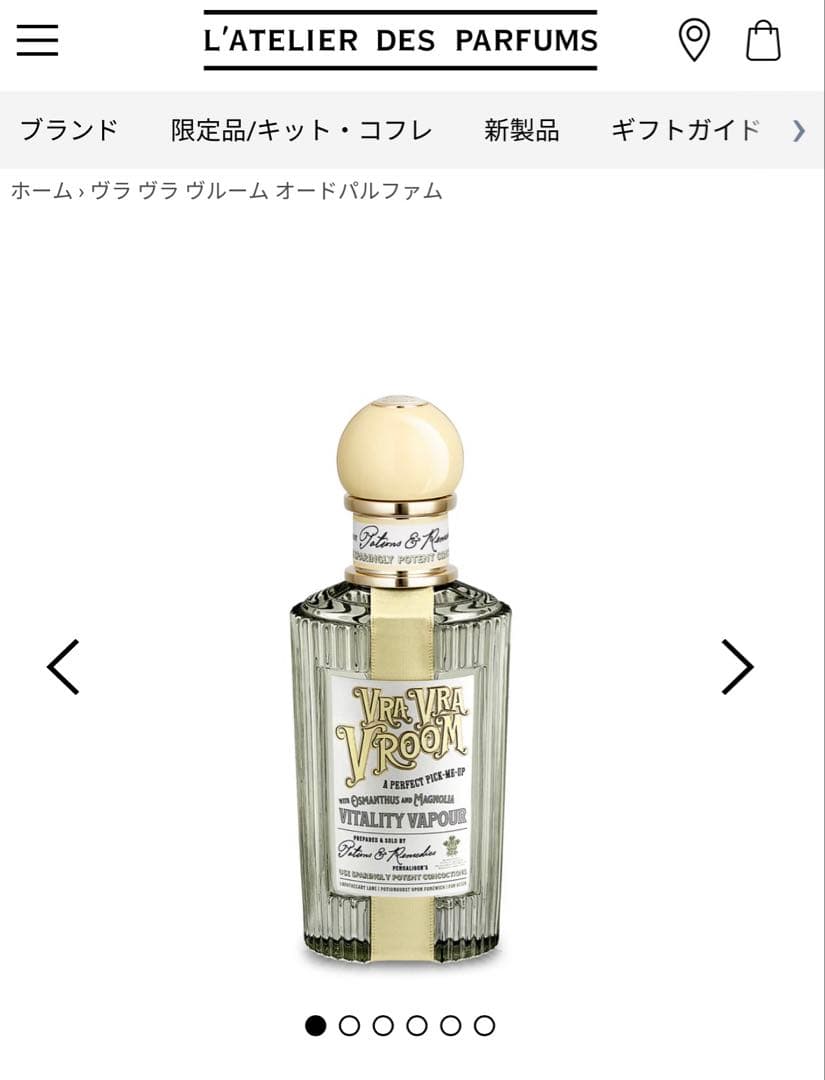Viewport: 825px width, 1080px height.
Task: Show more categories with right chevron
Action: point(799,130)
